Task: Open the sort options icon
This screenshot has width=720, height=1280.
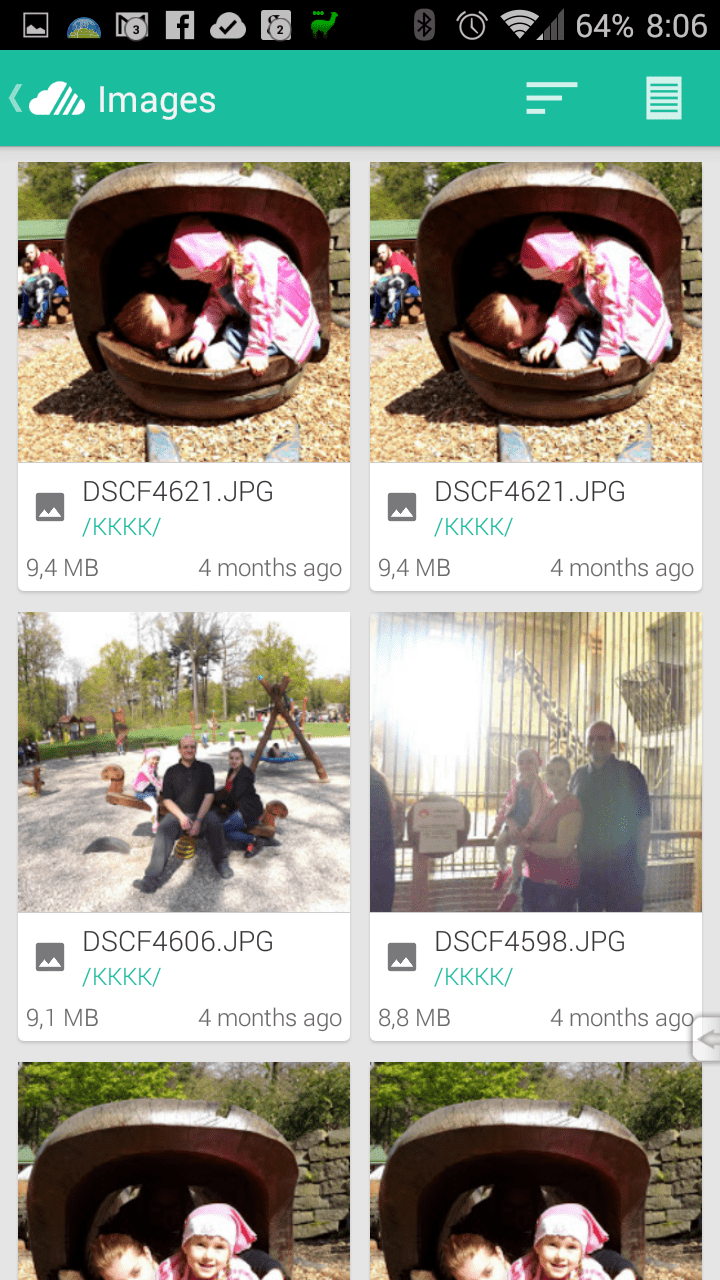Action: pyautogui.click(x=552, y=98)
